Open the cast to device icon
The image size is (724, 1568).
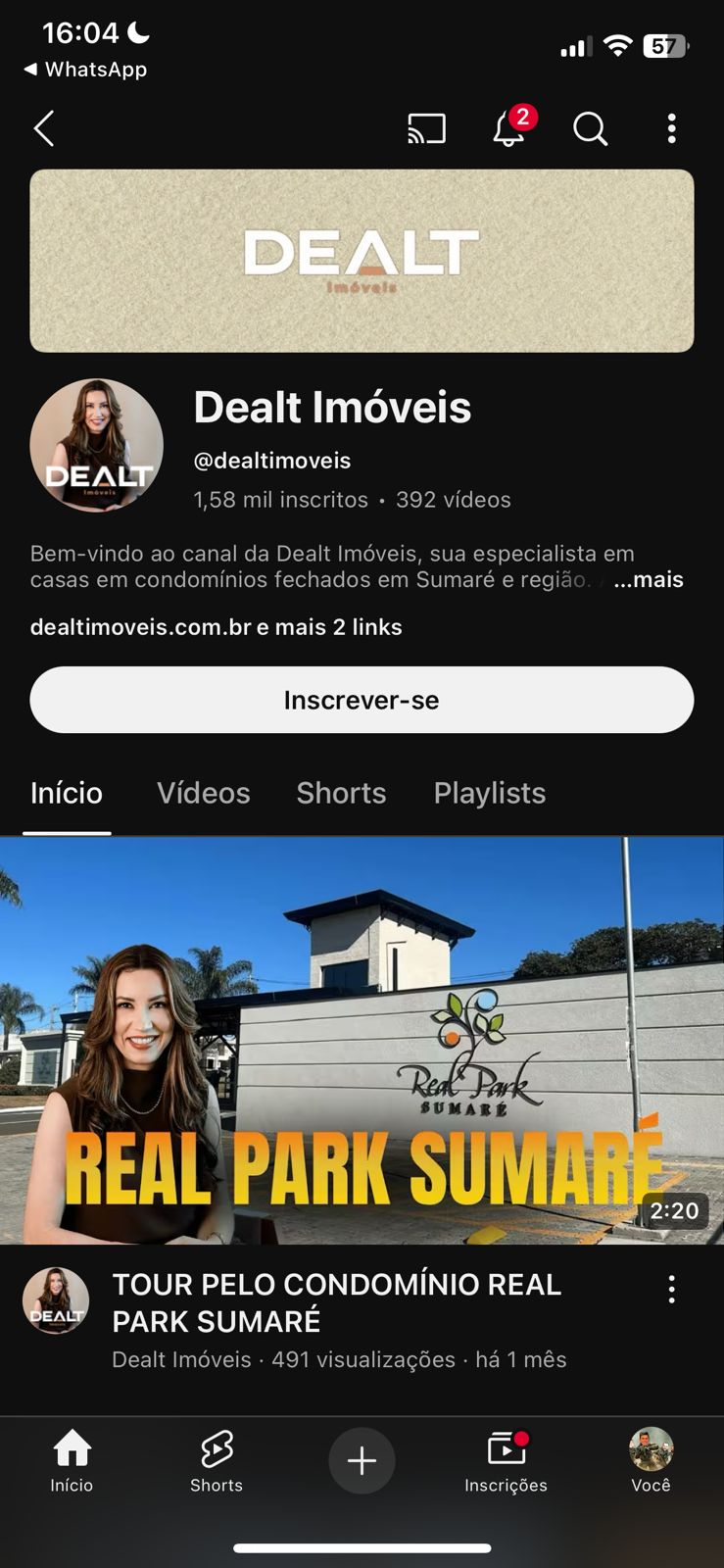pos(426,128)
